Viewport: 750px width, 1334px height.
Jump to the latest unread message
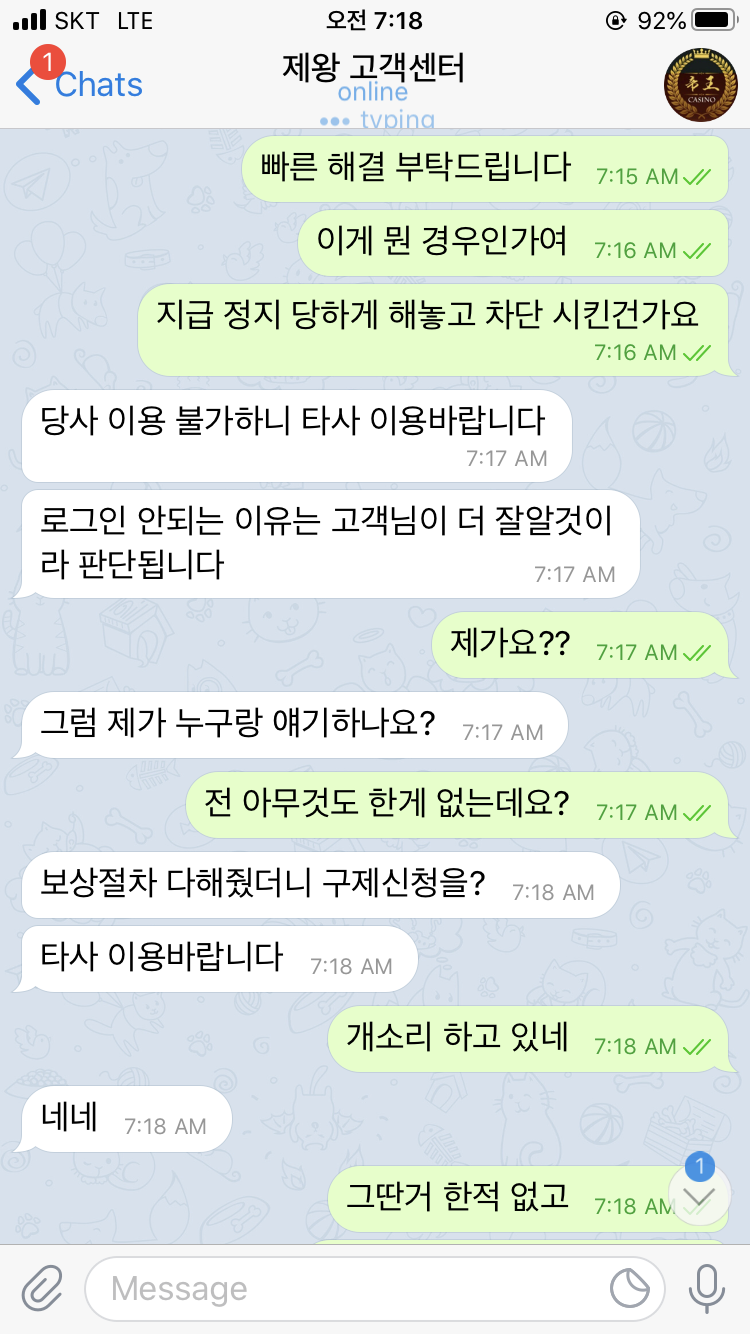[700, 1196]
